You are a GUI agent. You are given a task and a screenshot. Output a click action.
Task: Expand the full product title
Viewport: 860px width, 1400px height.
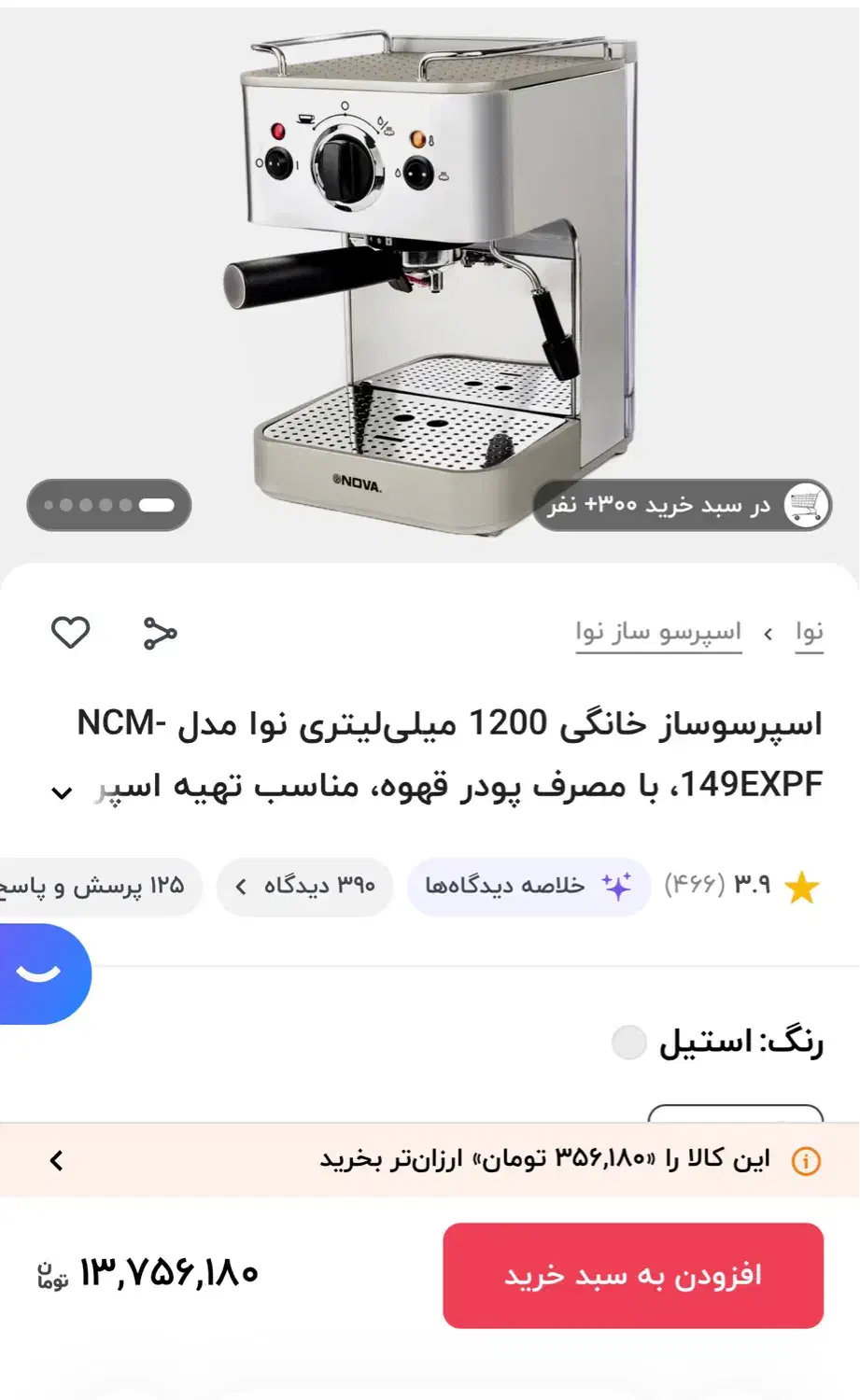62,792
